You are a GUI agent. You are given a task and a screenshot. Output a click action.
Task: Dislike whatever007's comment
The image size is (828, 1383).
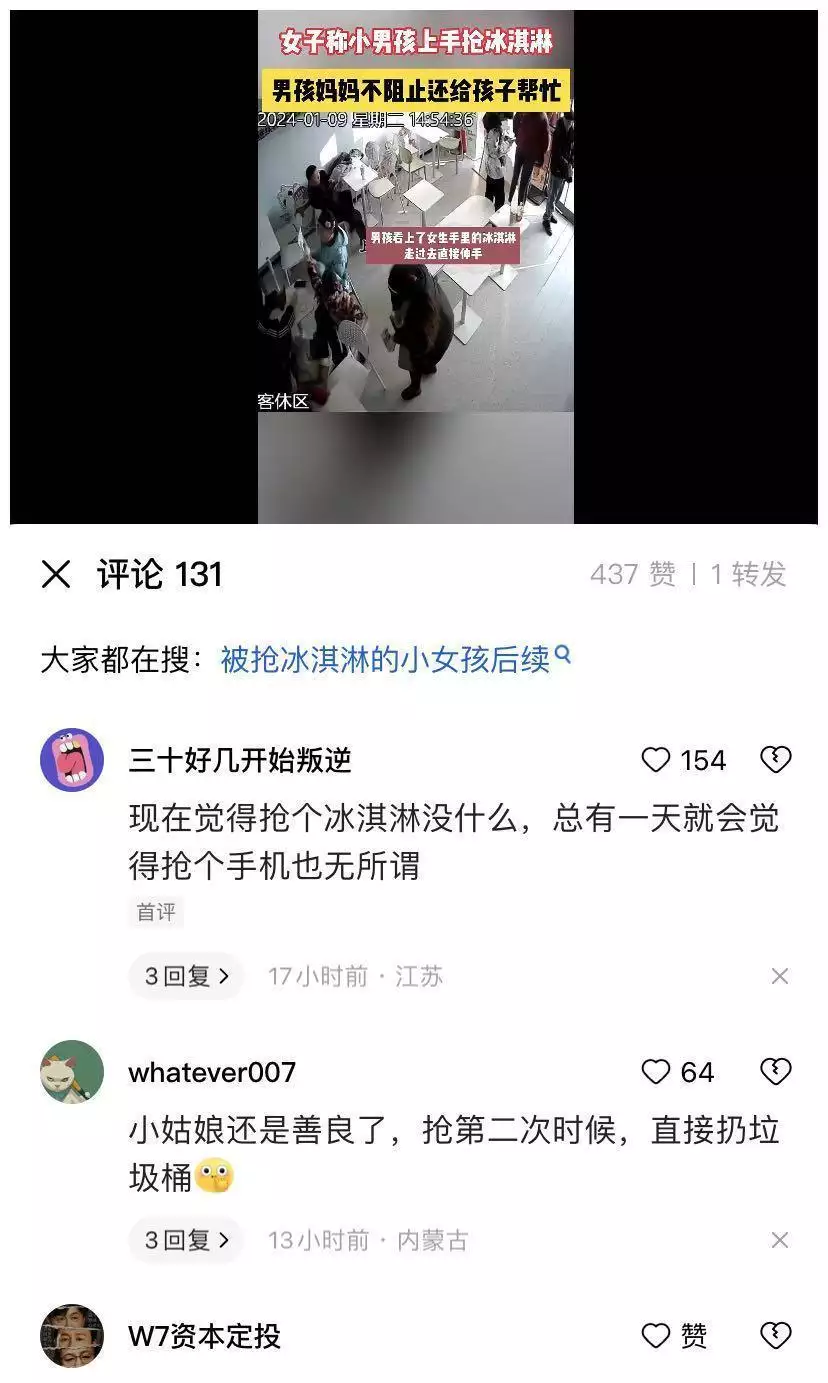[776, 1072]
